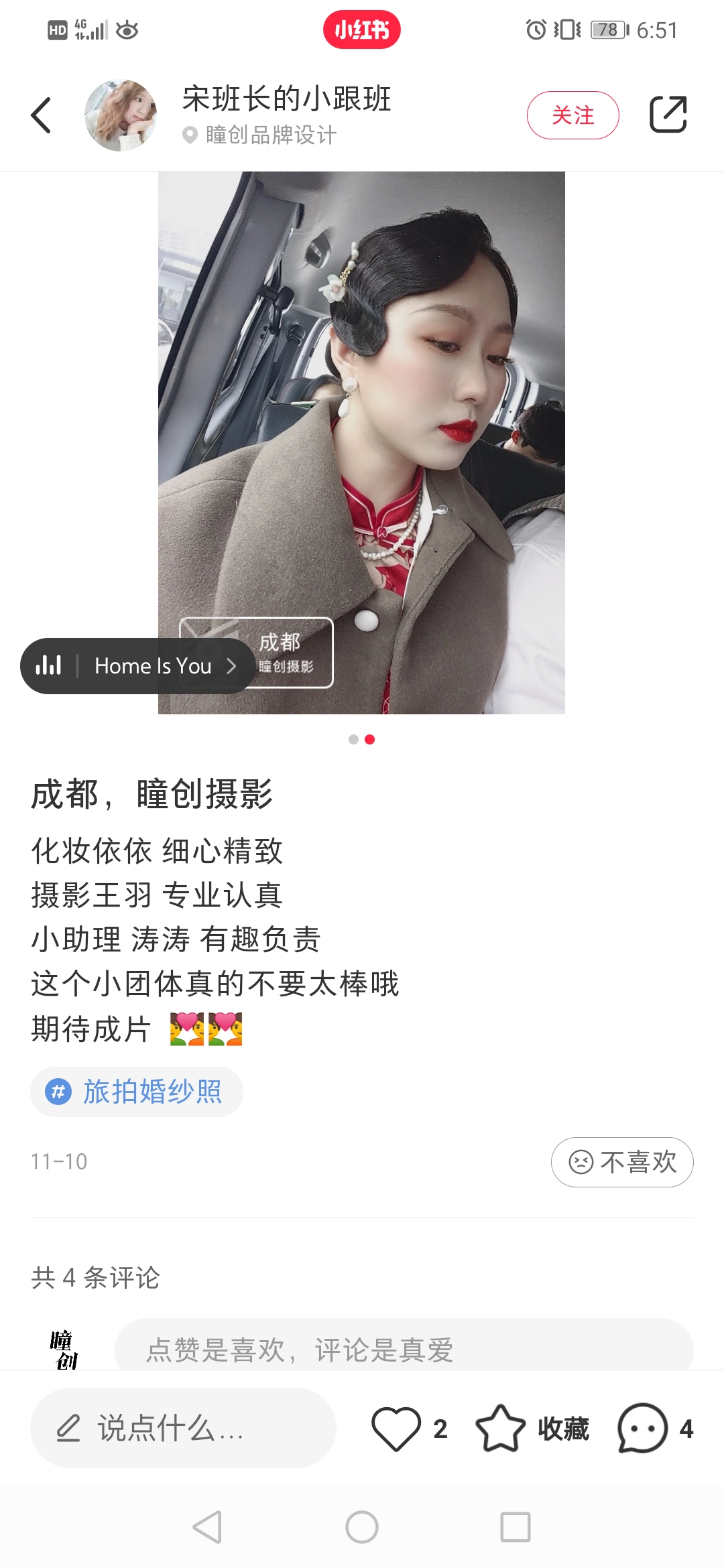This screenshot has height=1568, width=724.
Task: Open hashtag 旅拍婚纱照
Action: [x=137, y=1092]
